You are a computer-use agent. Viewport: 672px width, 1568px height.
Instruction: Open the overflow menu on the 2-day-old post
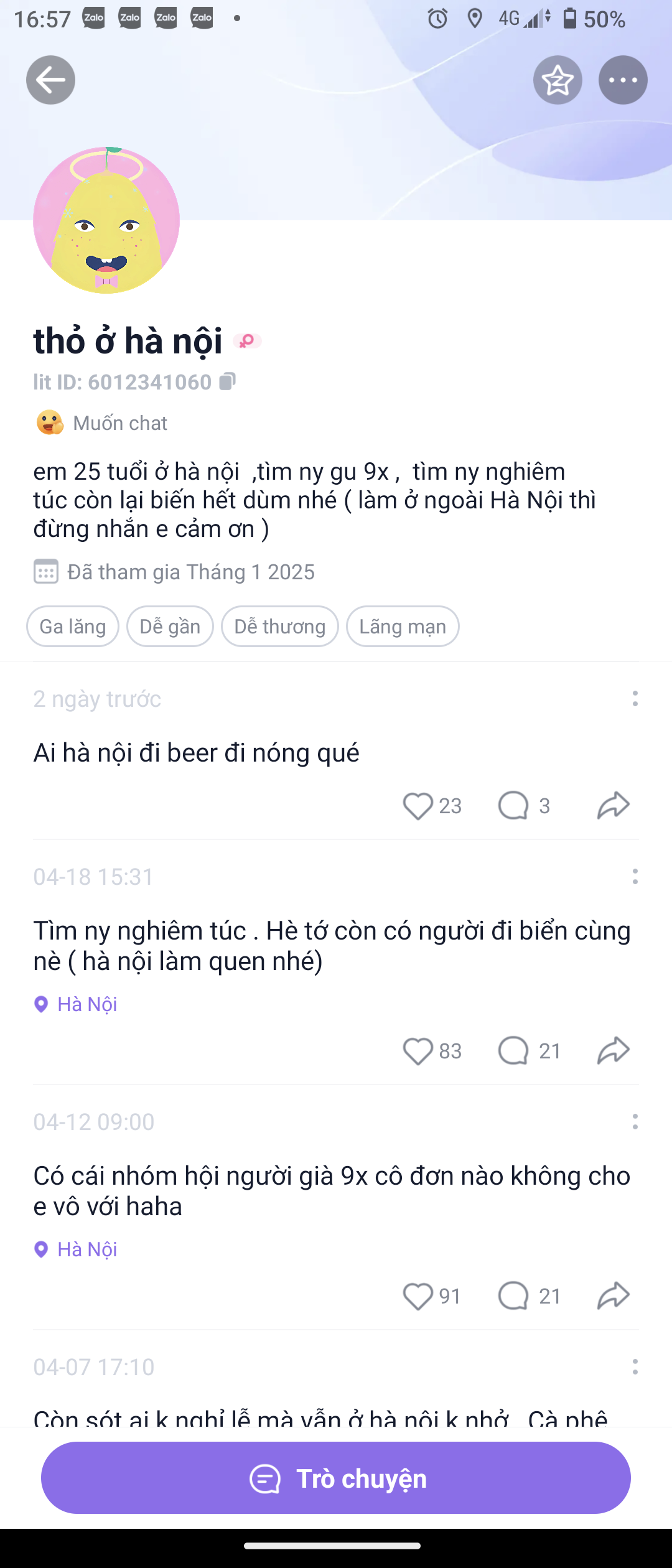point(633,699)
